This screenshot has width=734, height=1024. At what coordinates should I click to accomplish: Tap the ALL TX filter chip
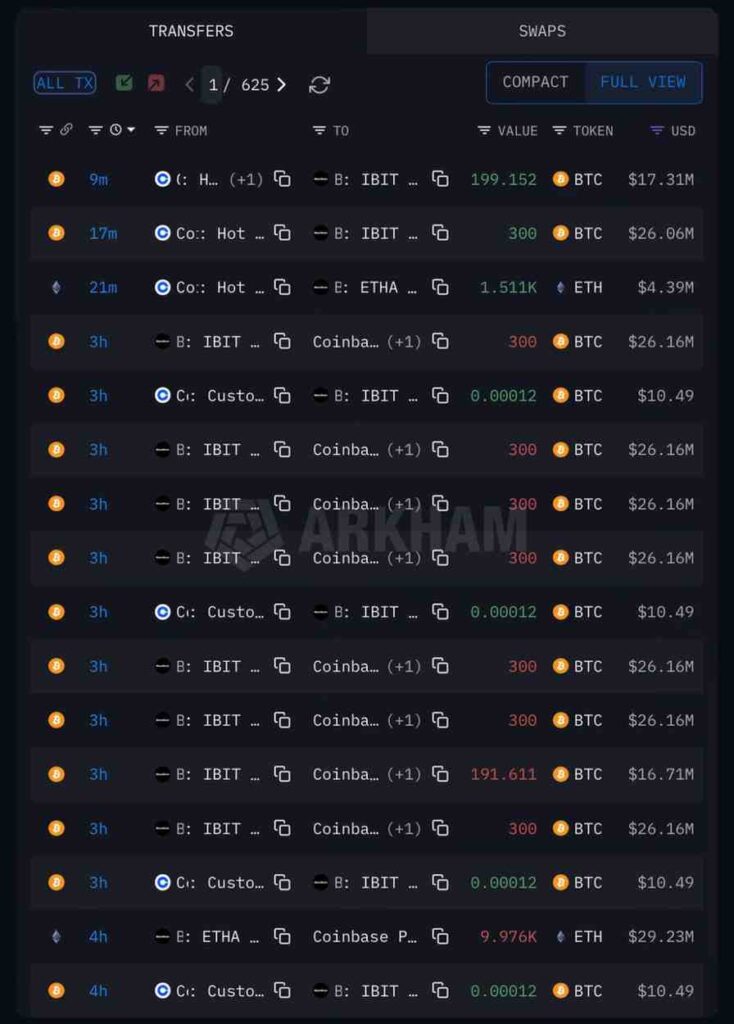point(65,83)
